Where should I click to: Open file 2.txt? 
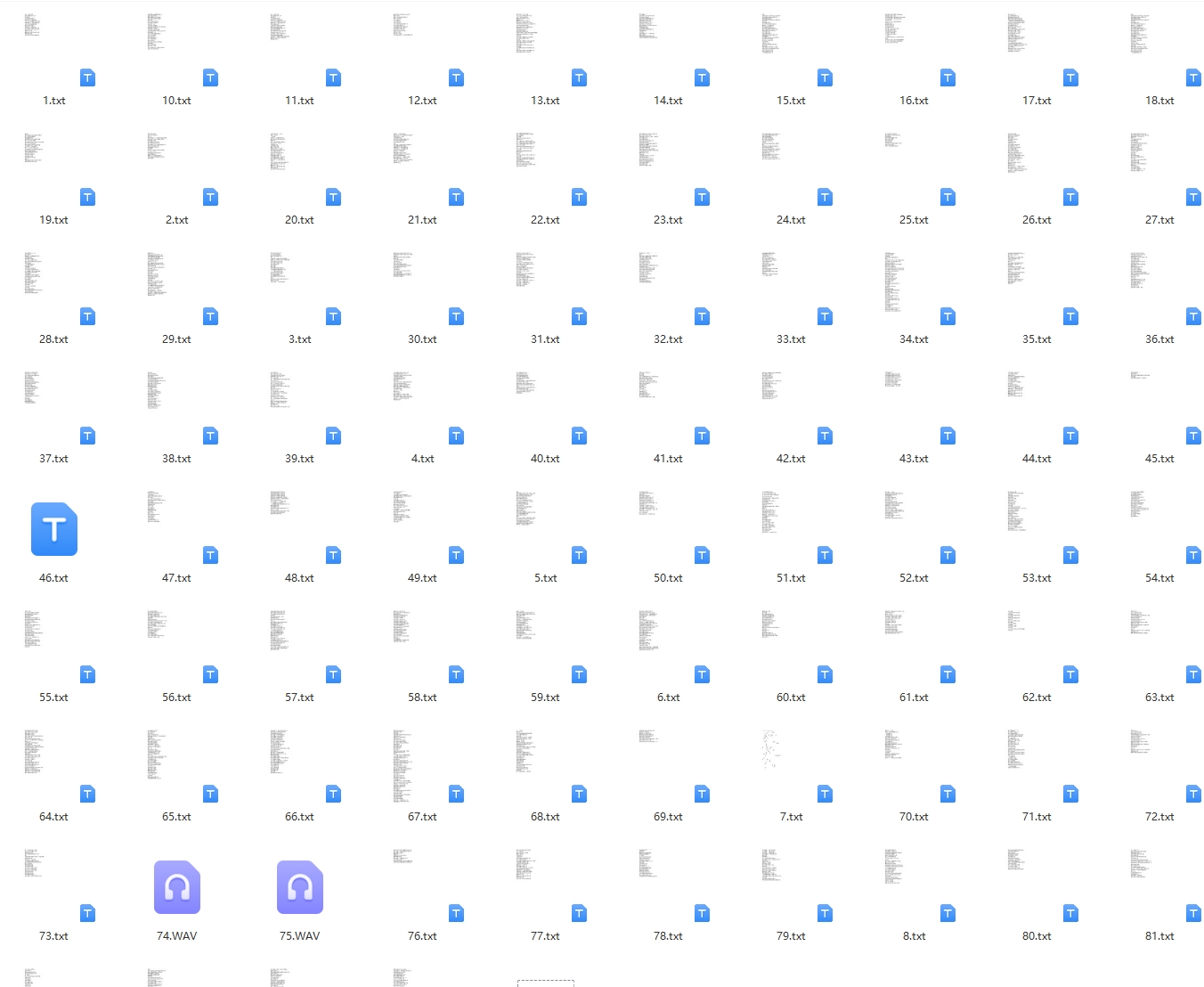click(x=177, y=173)
